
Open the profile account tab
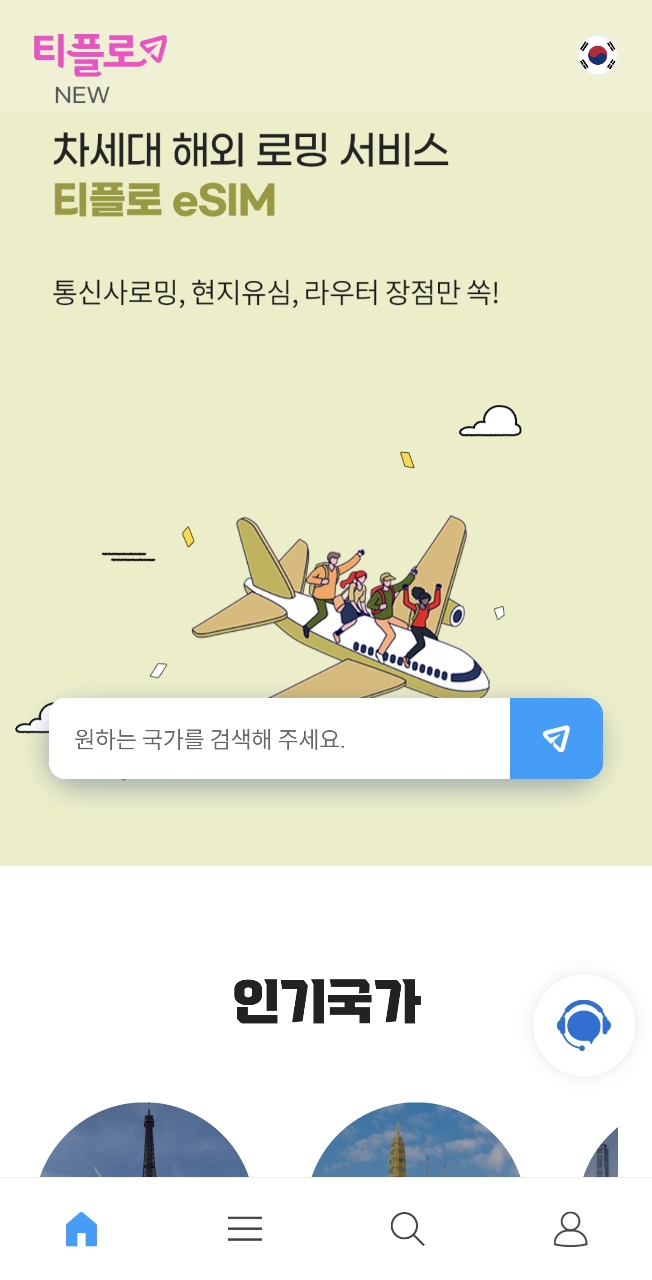(570, 1228)
